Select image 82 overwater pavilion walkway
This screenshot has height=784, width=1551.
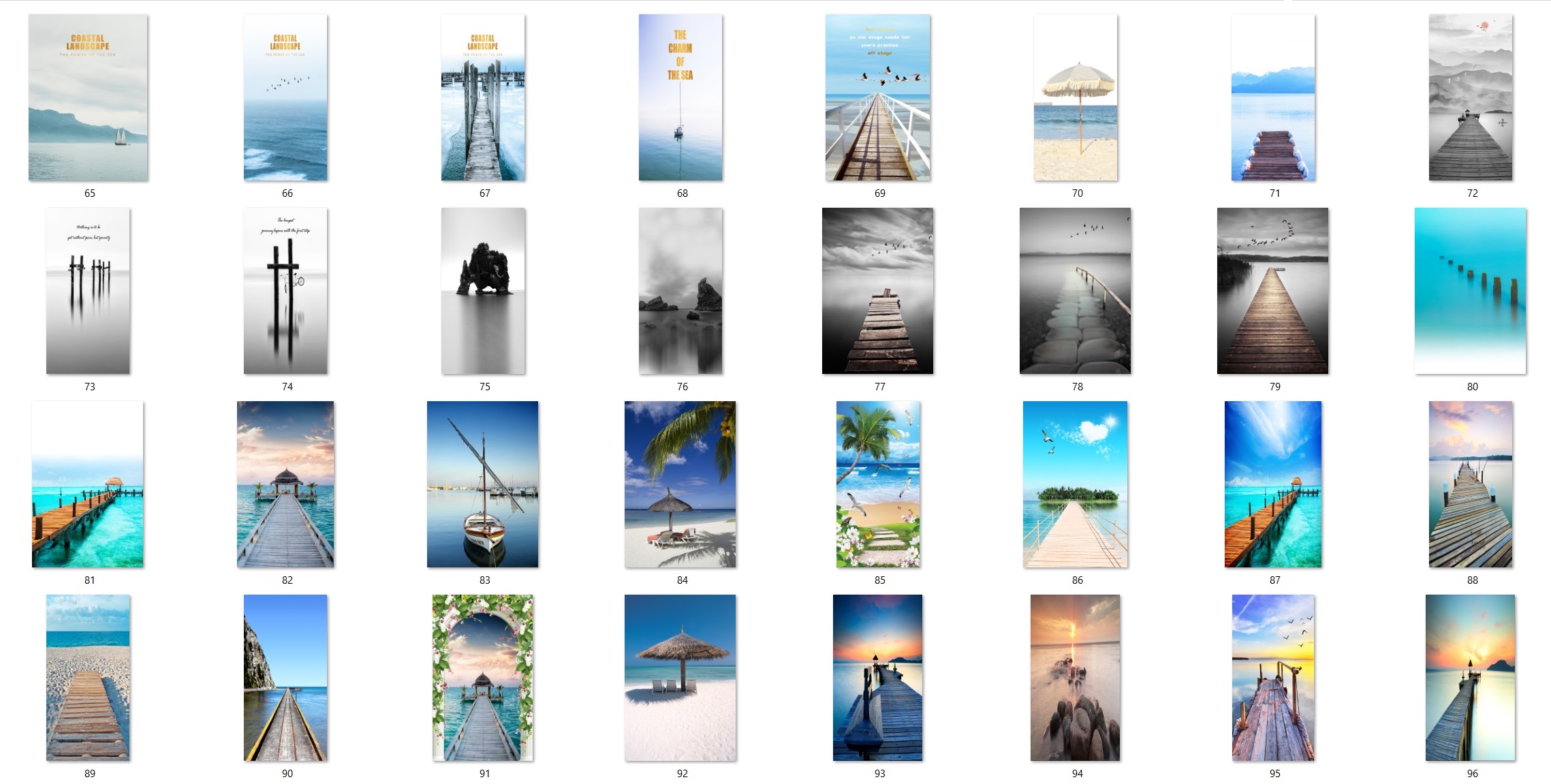pos(285,484)
